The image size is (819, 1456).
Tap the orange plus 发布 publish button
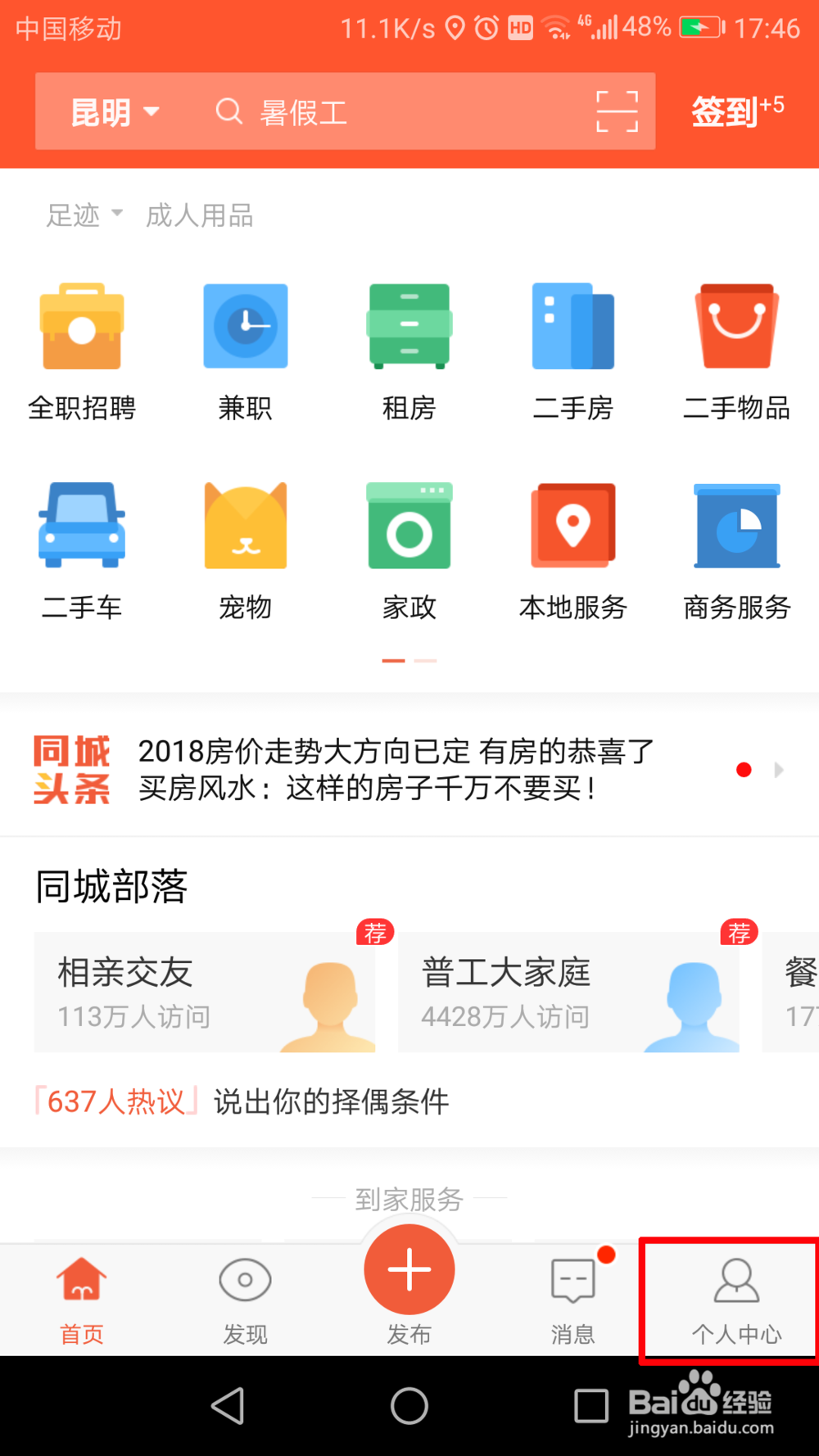409,1268
